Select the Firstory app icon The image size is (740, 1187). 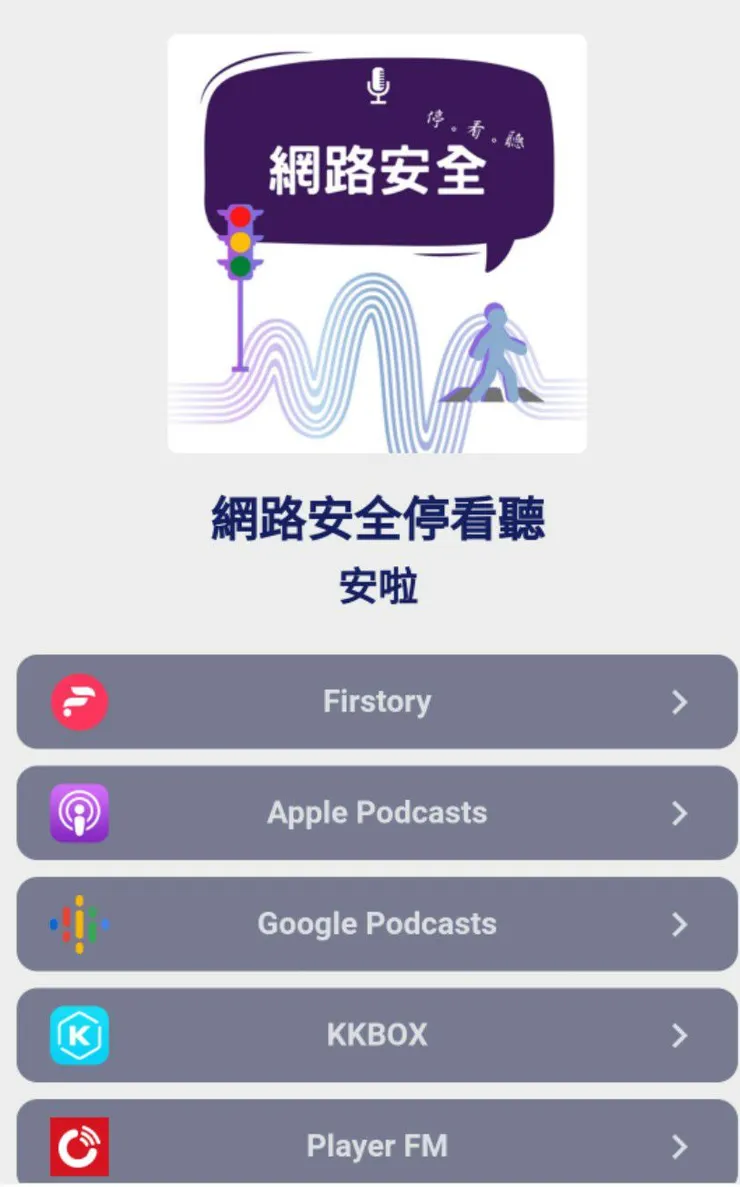click(79, 701)
